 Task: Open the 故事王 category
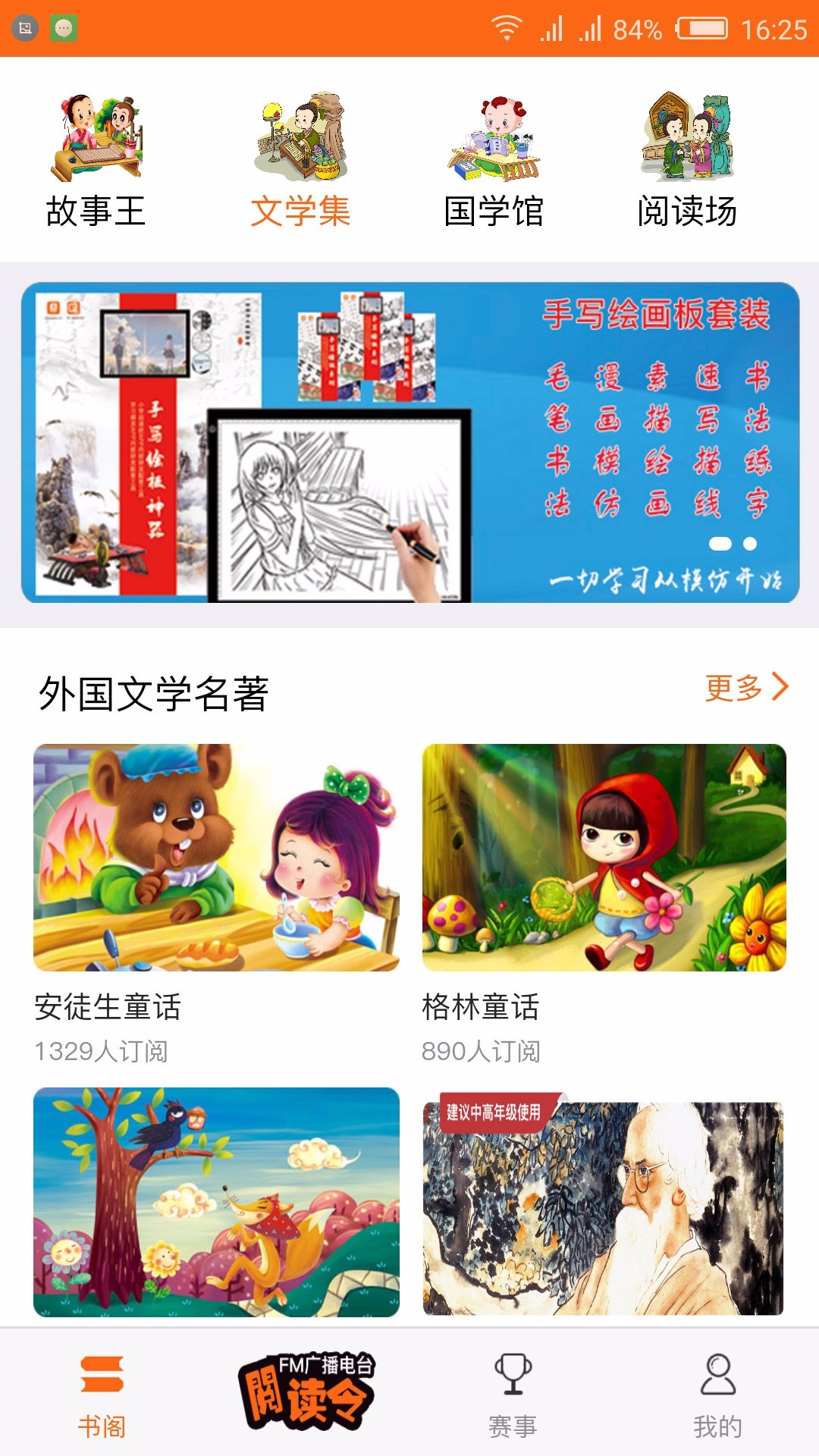coord(96,160)
